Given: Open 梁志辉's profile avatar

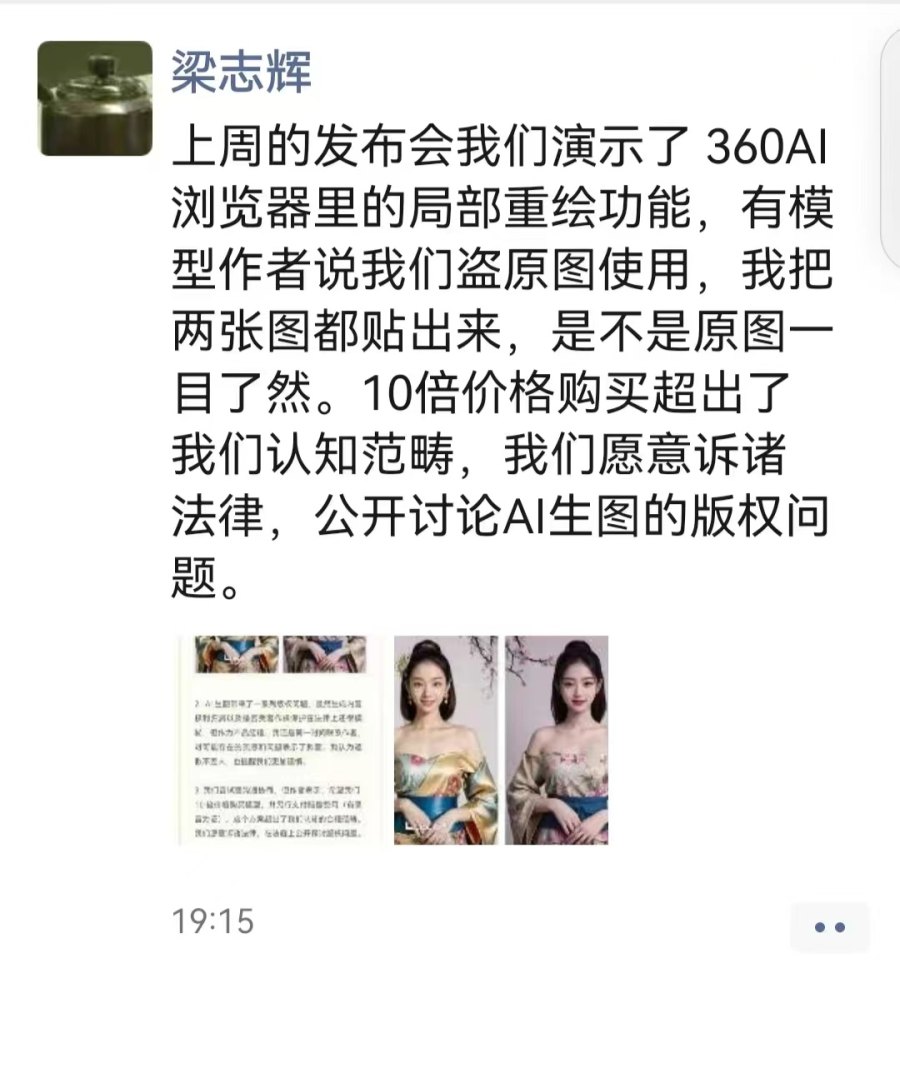Looking at the screenshot, I should (x=95, y=99).
